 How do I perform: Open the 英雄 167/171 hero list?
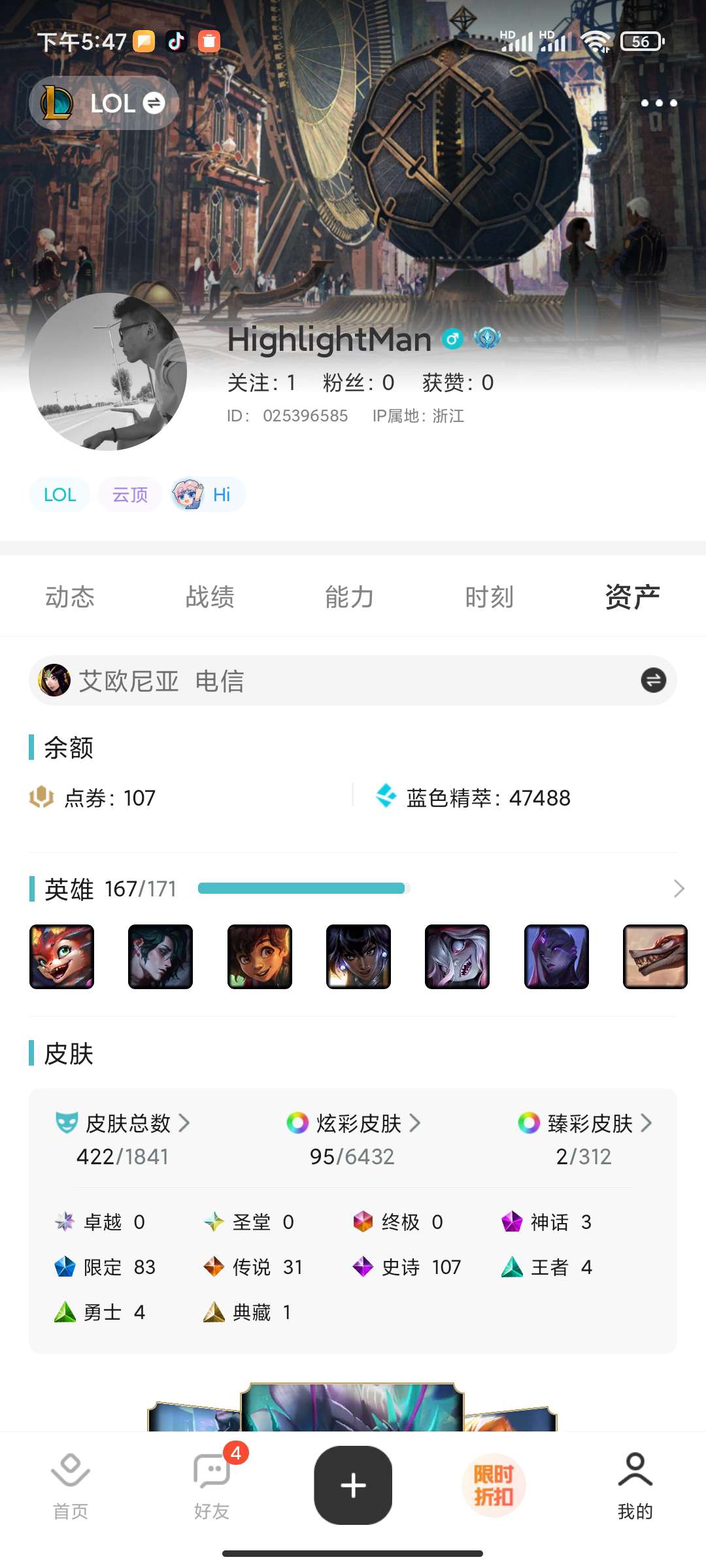[678, 889]
